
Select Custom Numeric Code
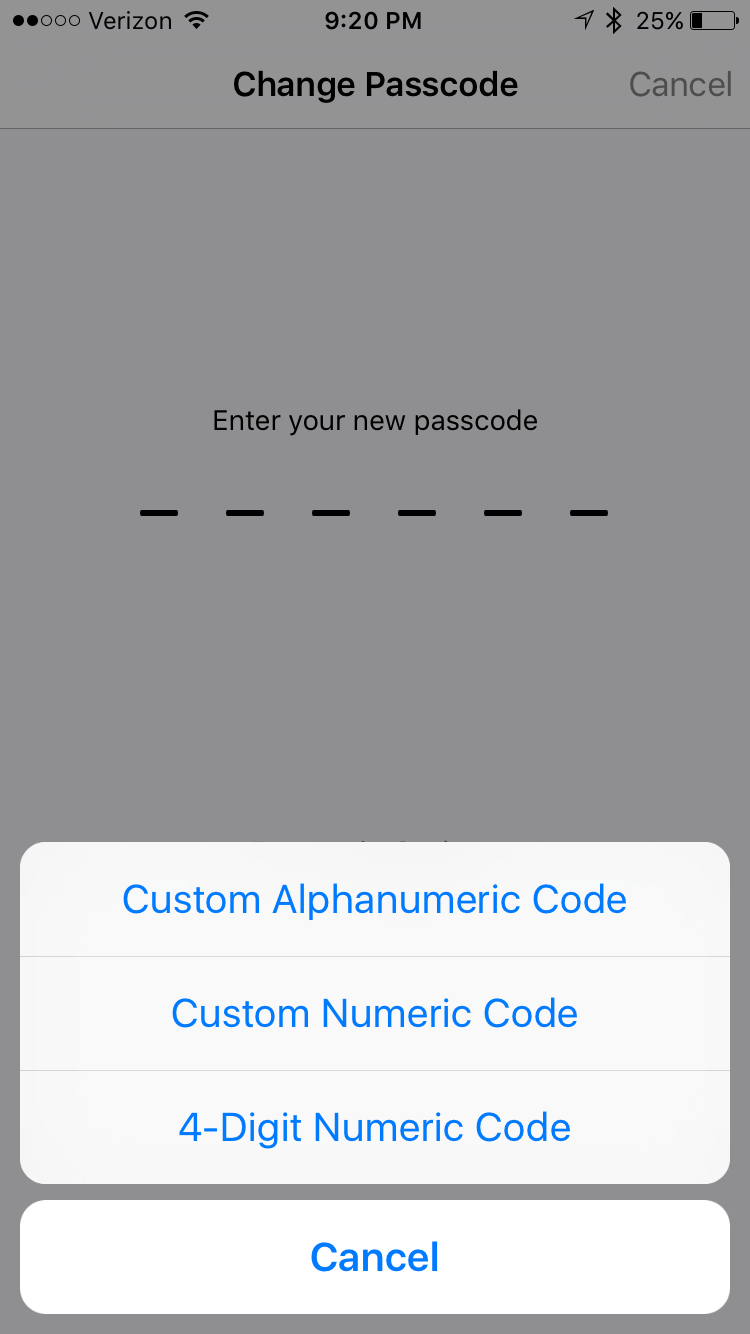coord(375,1013)
